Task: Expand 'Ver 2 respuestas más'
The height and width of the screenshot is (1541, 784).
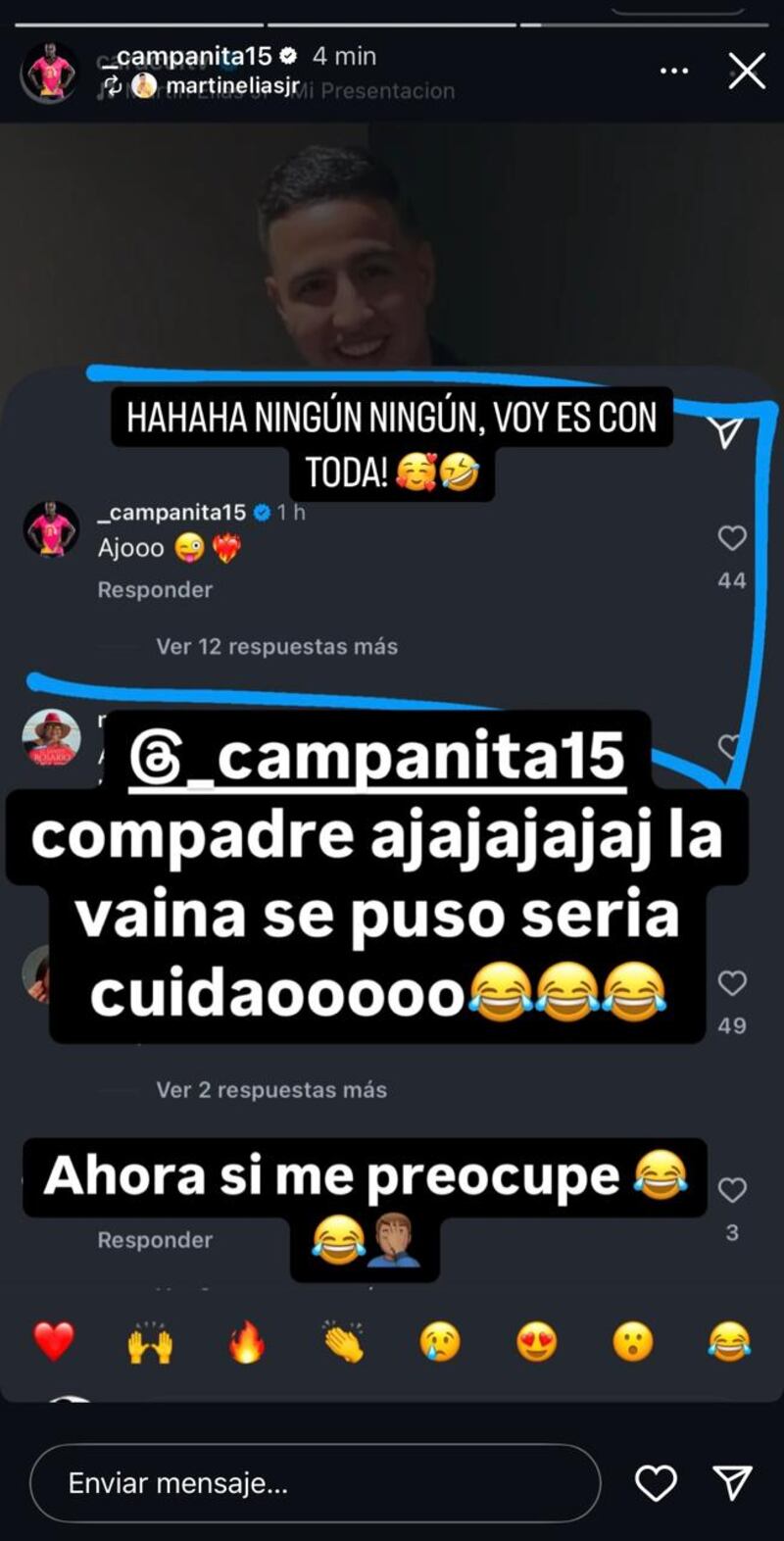Action: [x=270, y=1089]
